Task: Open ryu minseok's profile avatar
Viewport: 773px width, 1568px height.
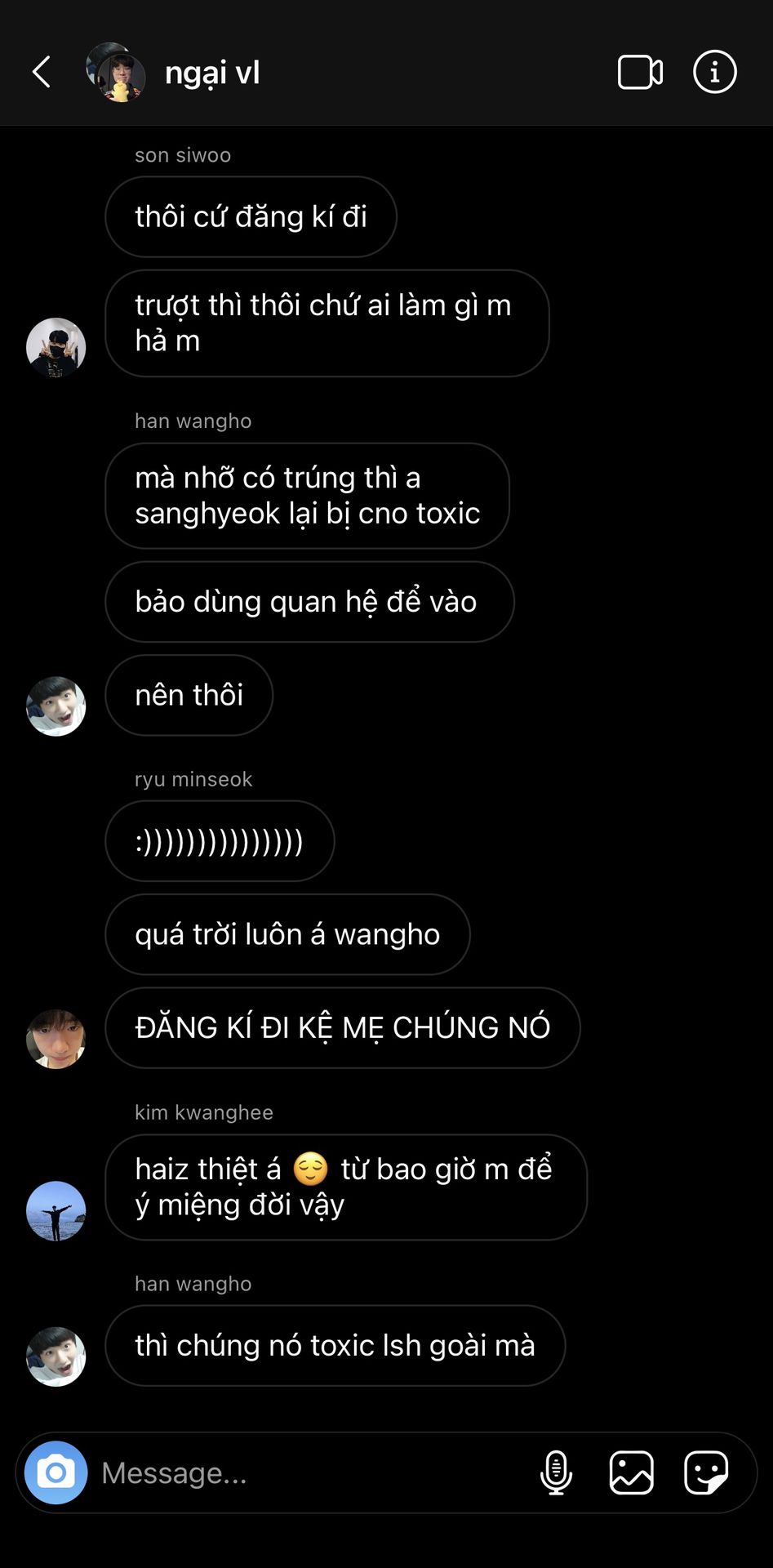Action: click(56, 1039)
